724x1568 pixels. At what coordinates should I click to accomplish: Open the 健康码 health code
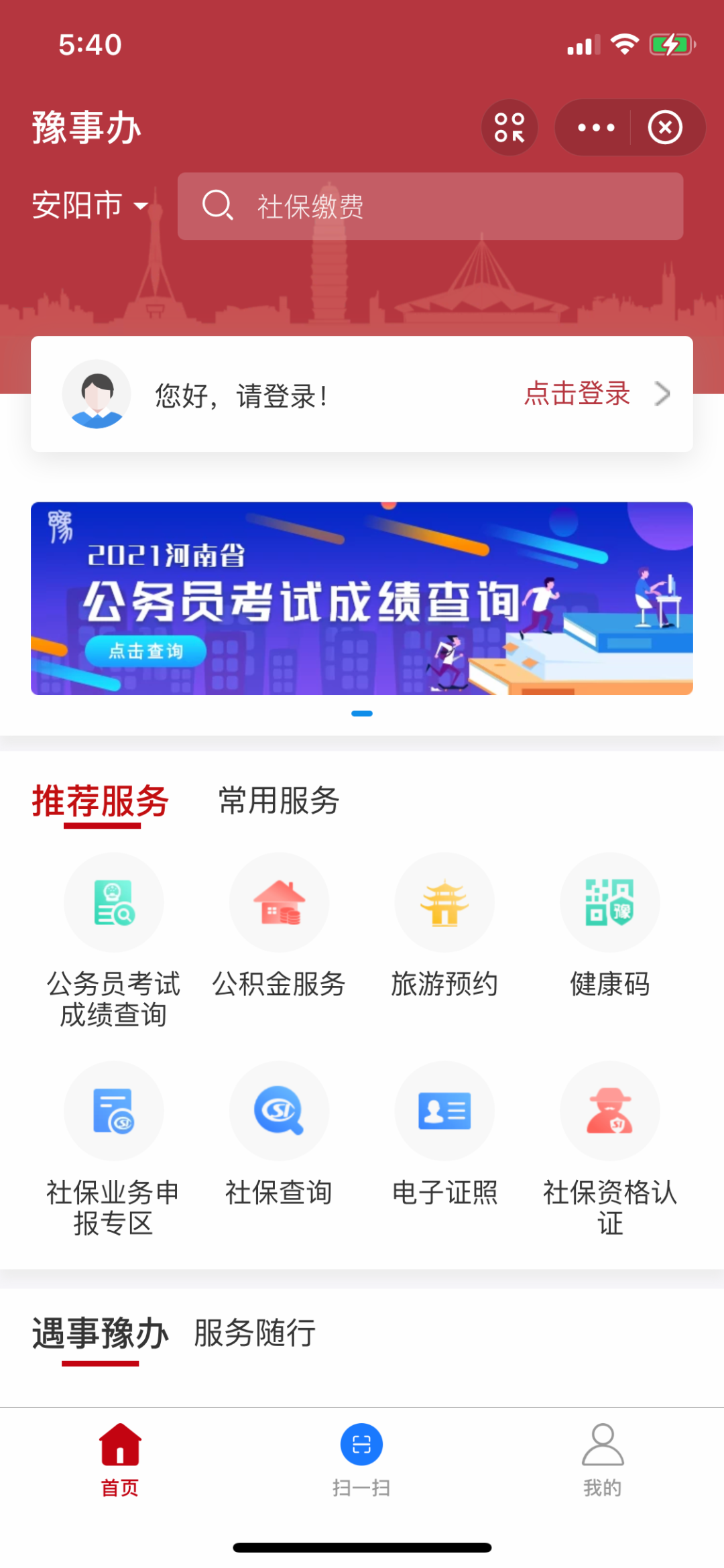coord(610,926)
